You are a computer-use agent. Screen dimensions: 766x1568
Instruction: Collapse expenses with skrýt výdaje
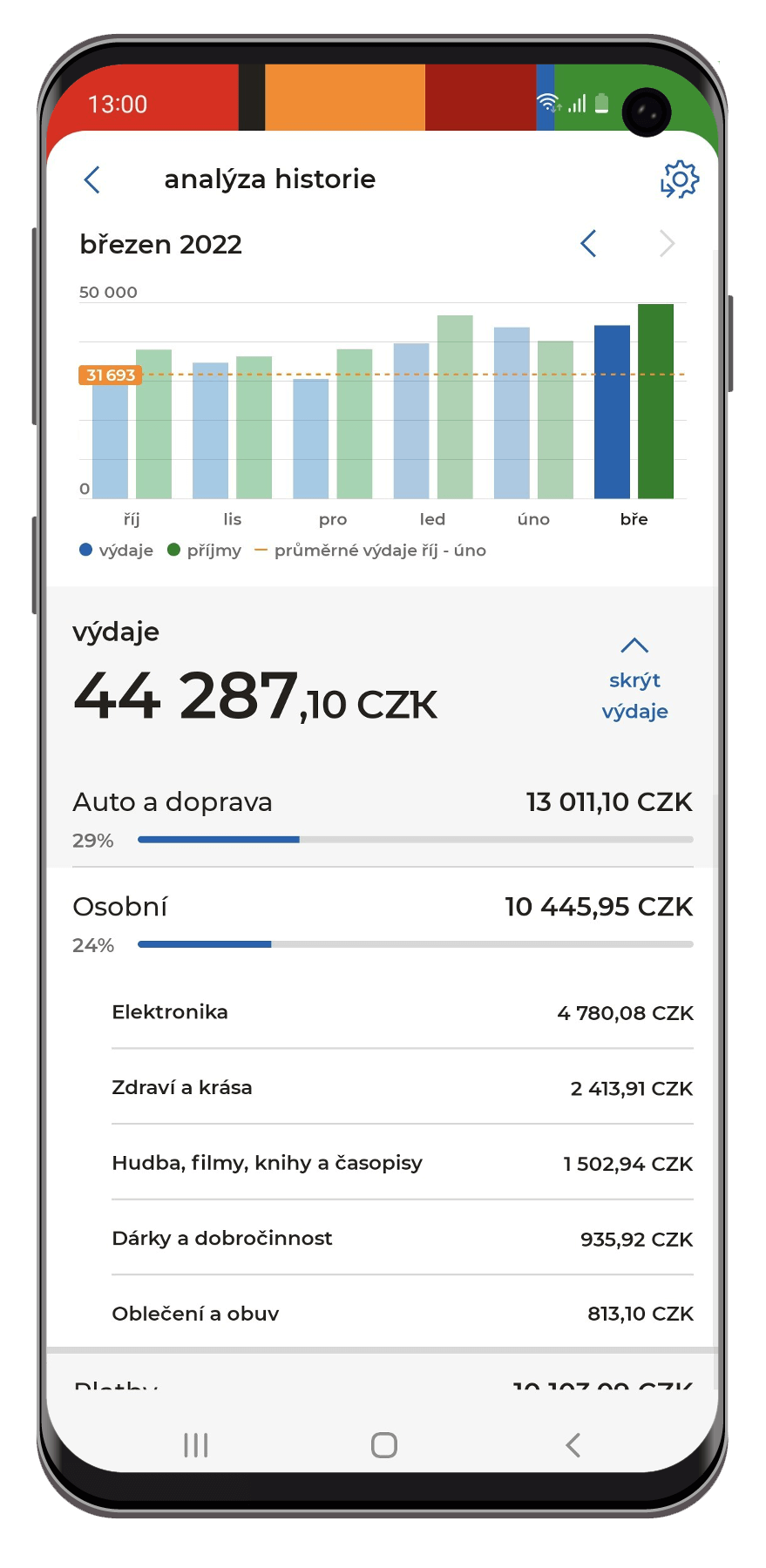tap(634, 679)
